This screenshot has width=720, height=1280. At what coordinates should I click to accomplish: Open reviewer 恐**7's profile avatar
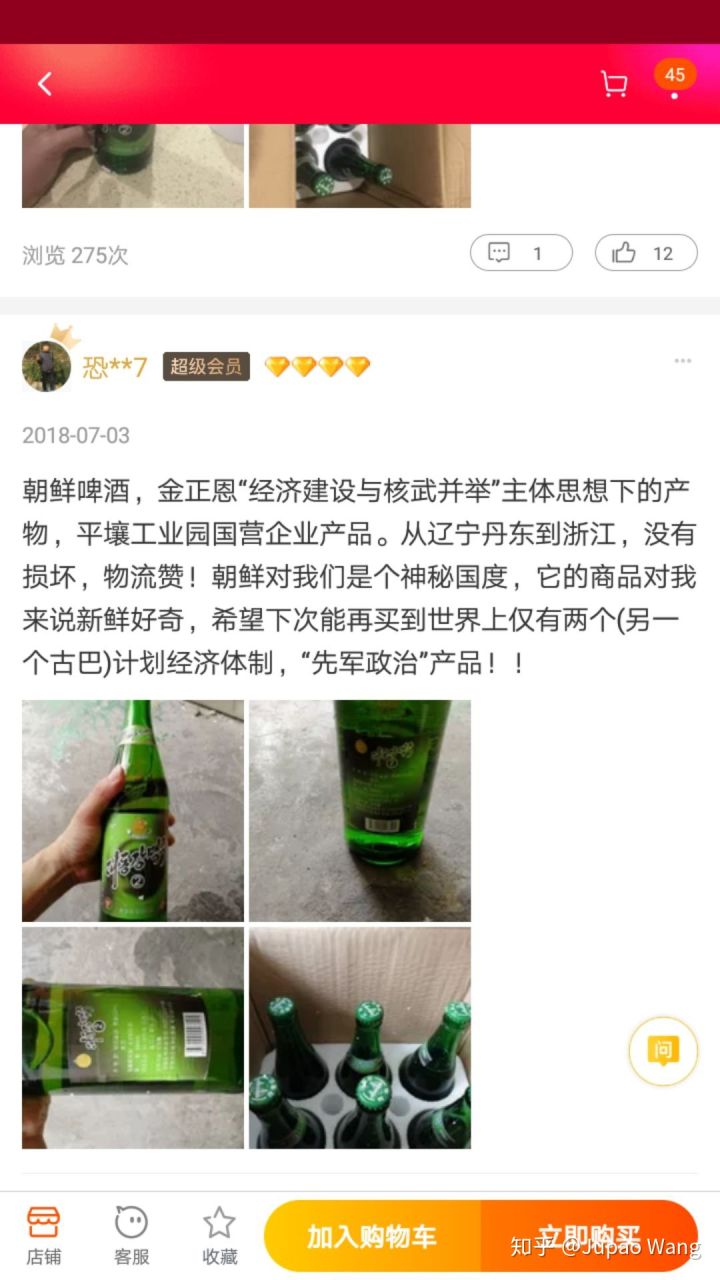point(46,366)
